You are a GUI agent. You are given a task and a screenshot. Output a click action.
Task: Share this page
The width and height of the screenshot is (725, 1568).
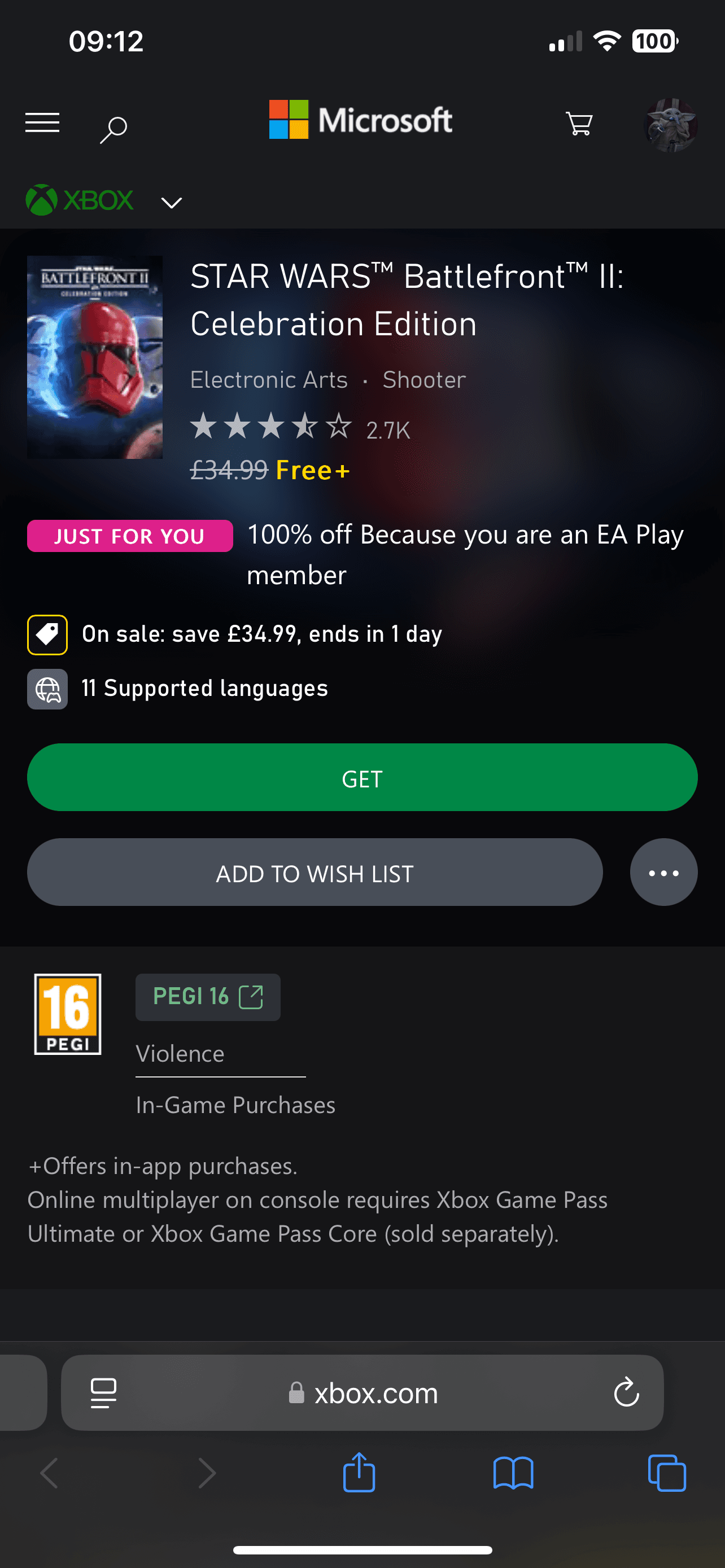pos(359,1473)
